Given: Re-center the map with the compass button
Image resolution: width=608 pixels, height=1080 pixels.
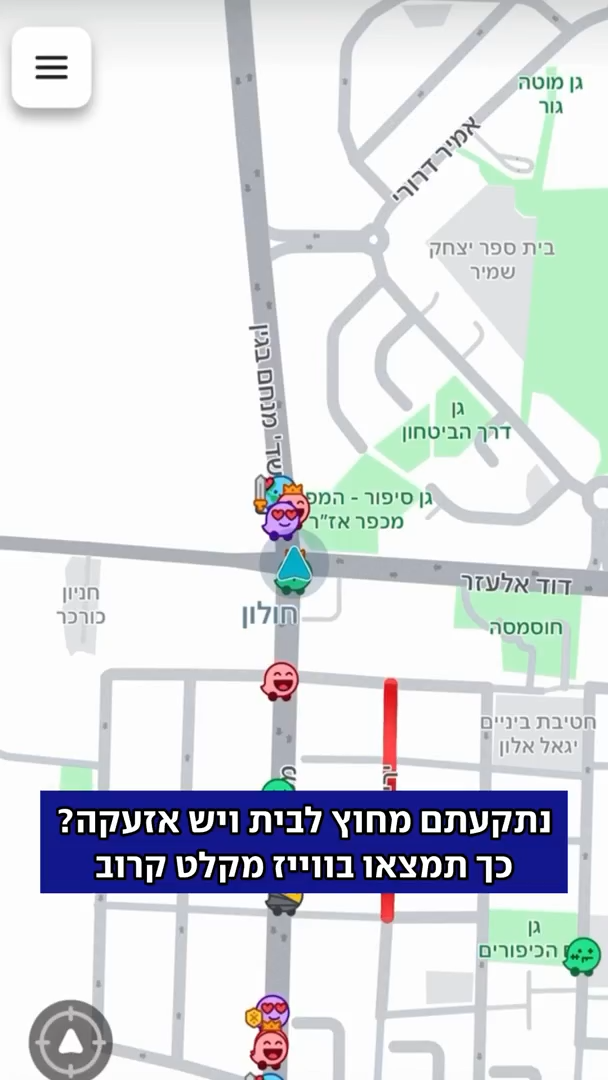Looking at the screenshot, I should click(69, 1042).
